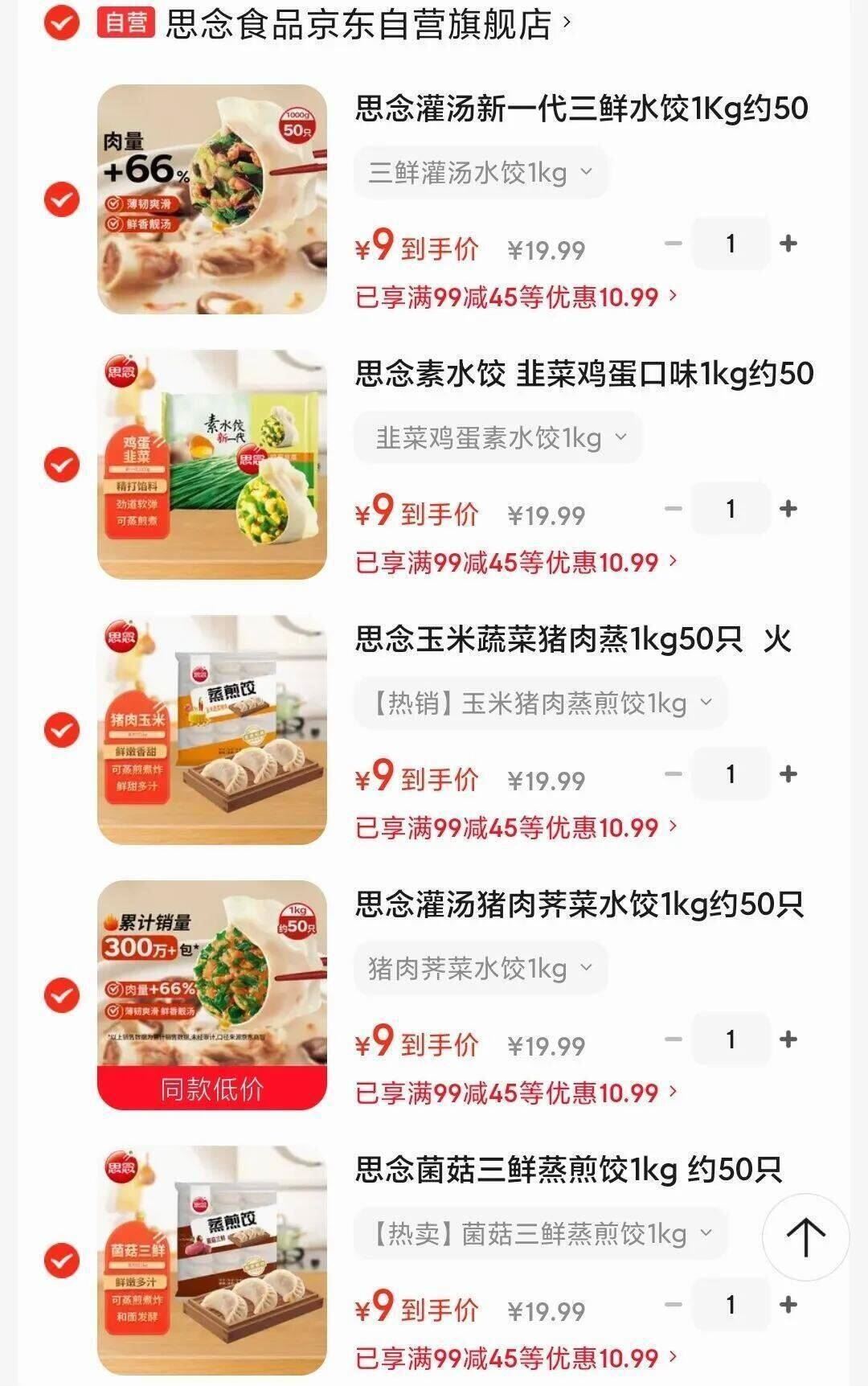Click the store name arrow to enter store
Viewport: 868px width, 1386px height.
[x=571, y=24]
